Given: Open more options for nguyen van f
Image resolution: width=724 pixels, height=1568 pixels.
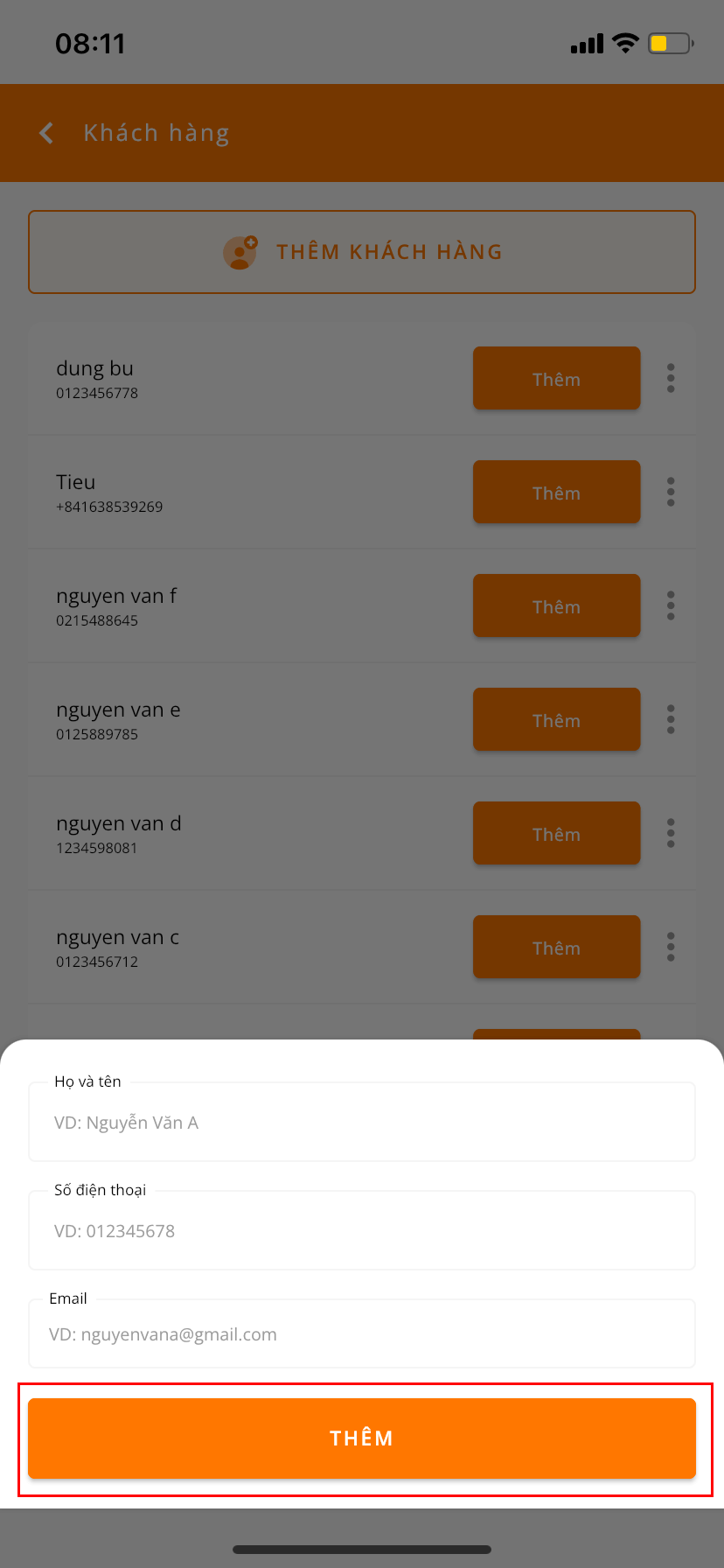Looking at the screenshot, I should 671,605.
